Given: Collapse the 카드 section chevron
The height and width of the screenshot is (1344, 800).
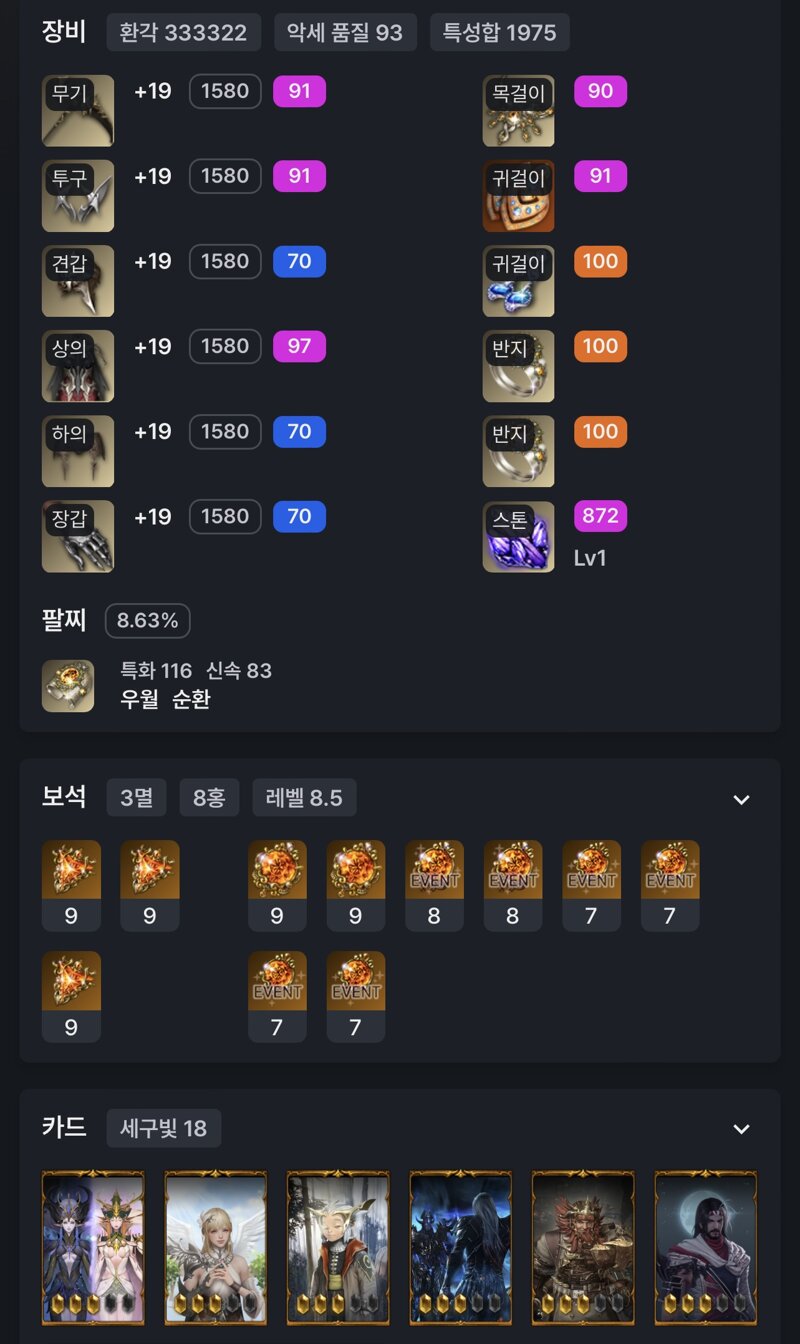Looking at the screenshot, I should pos(741,1129).
